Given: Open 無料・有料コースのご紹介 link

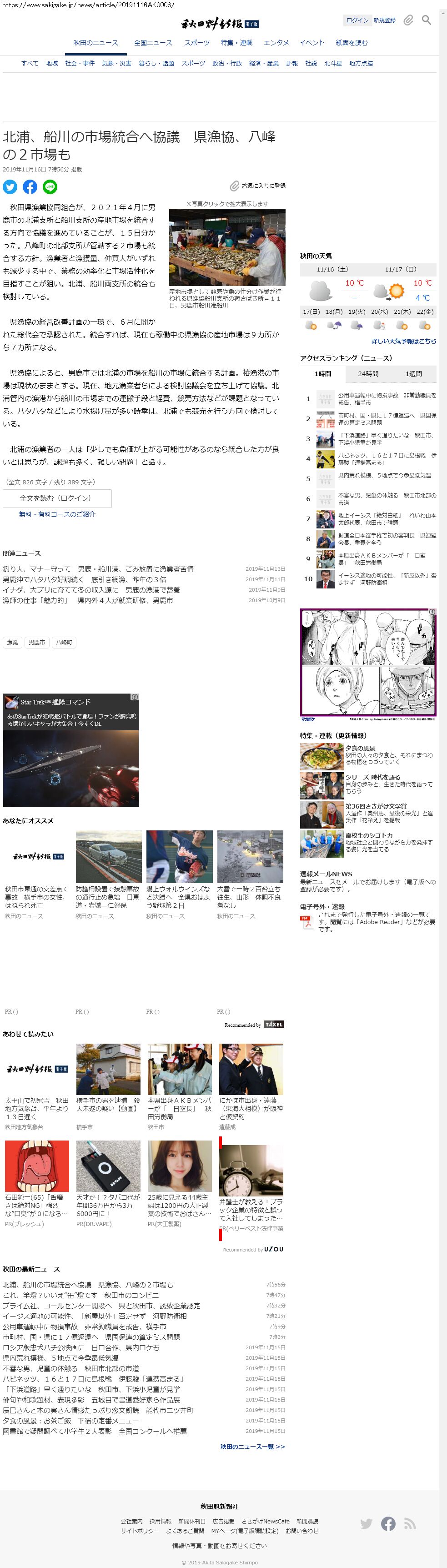Looking at the screenshot, I should click(x=57, y=514).
